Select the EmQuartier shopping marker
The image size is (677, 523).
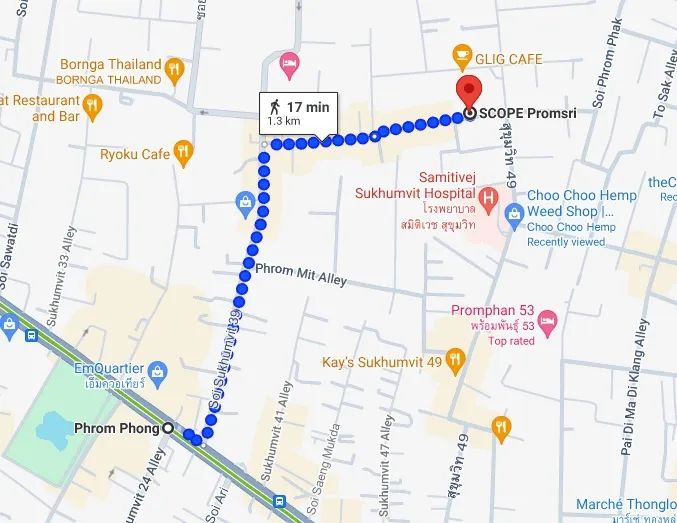pyautogui.click(x=159, y=375)
